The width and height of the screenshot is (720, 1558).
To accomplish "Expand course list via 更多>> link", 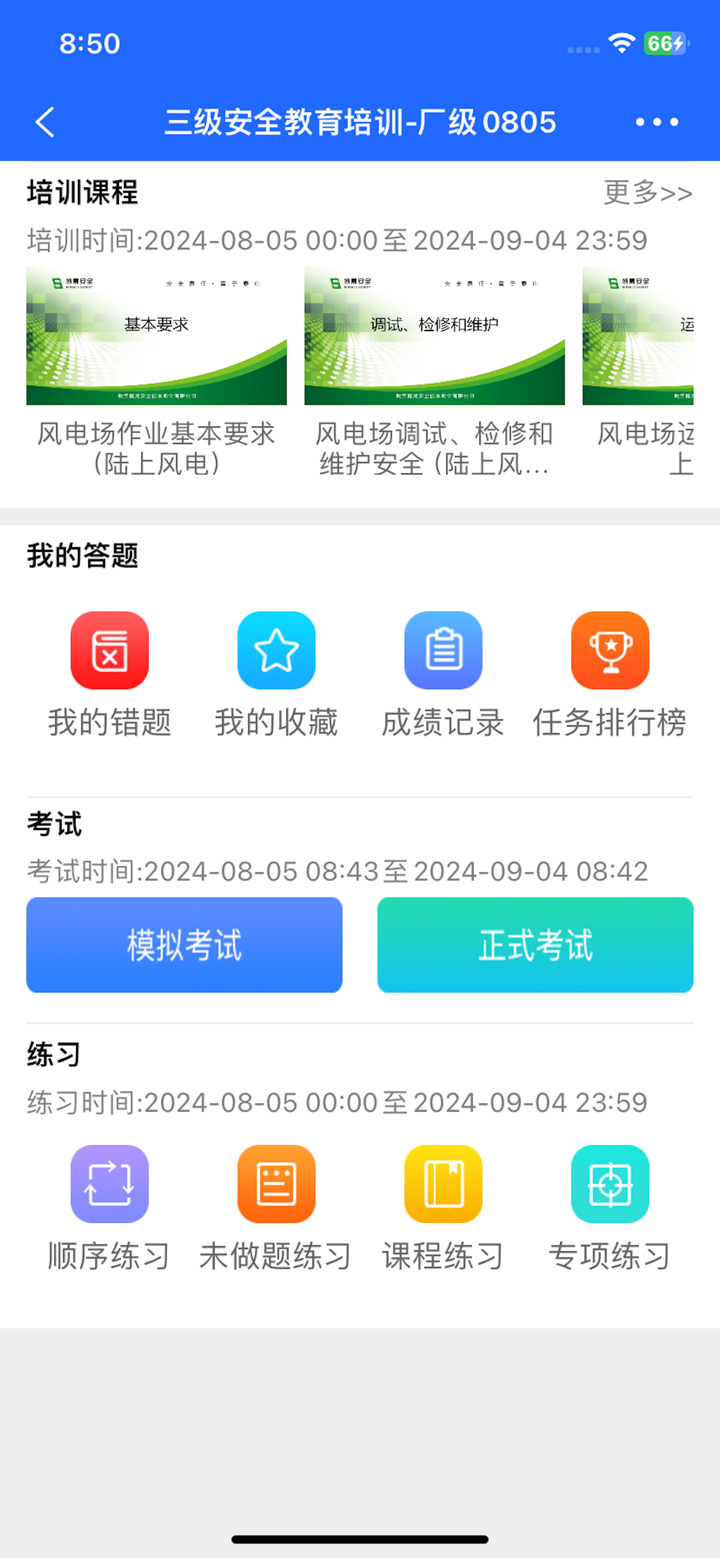I will point(647,193).
